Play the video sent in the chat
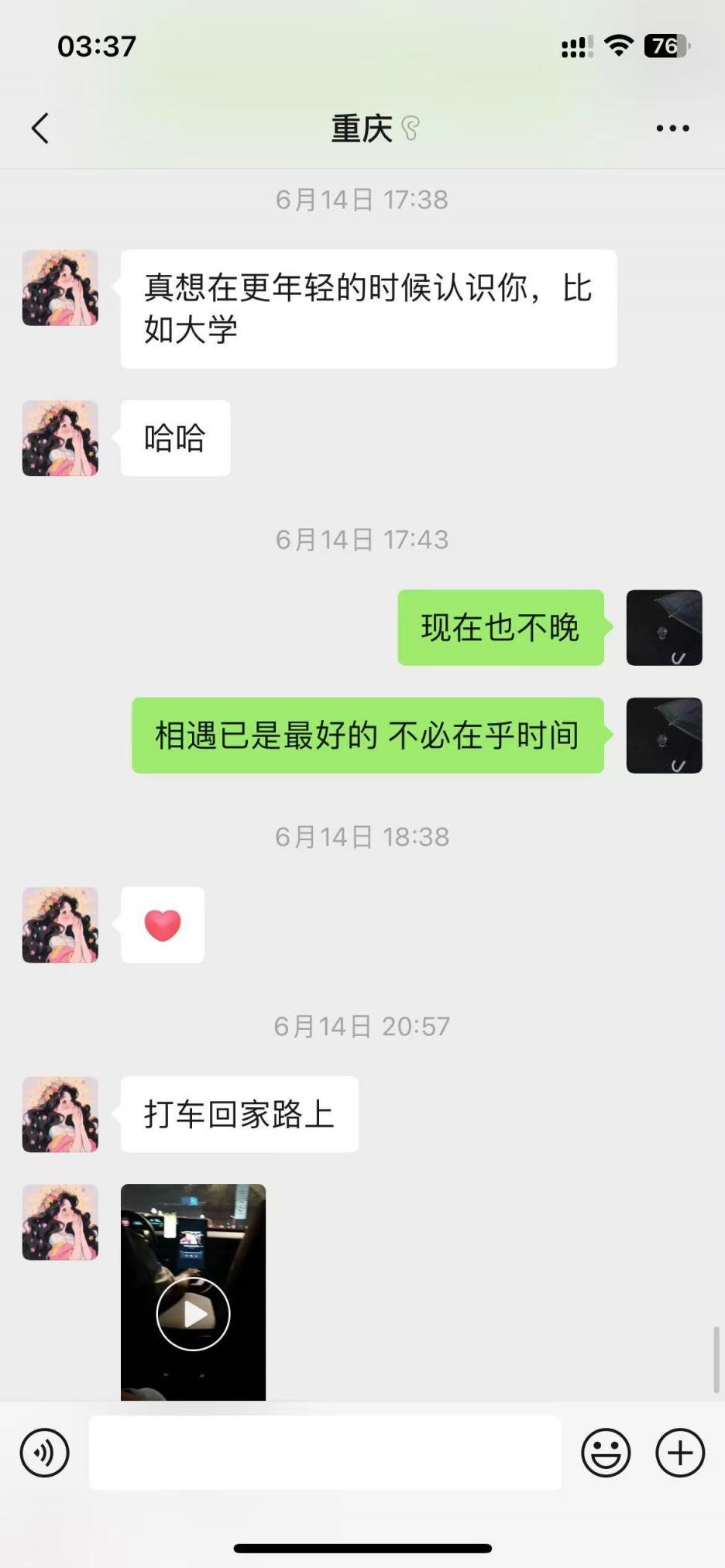The width and height of the screenshot is (725, 1568). (194, 1313)
